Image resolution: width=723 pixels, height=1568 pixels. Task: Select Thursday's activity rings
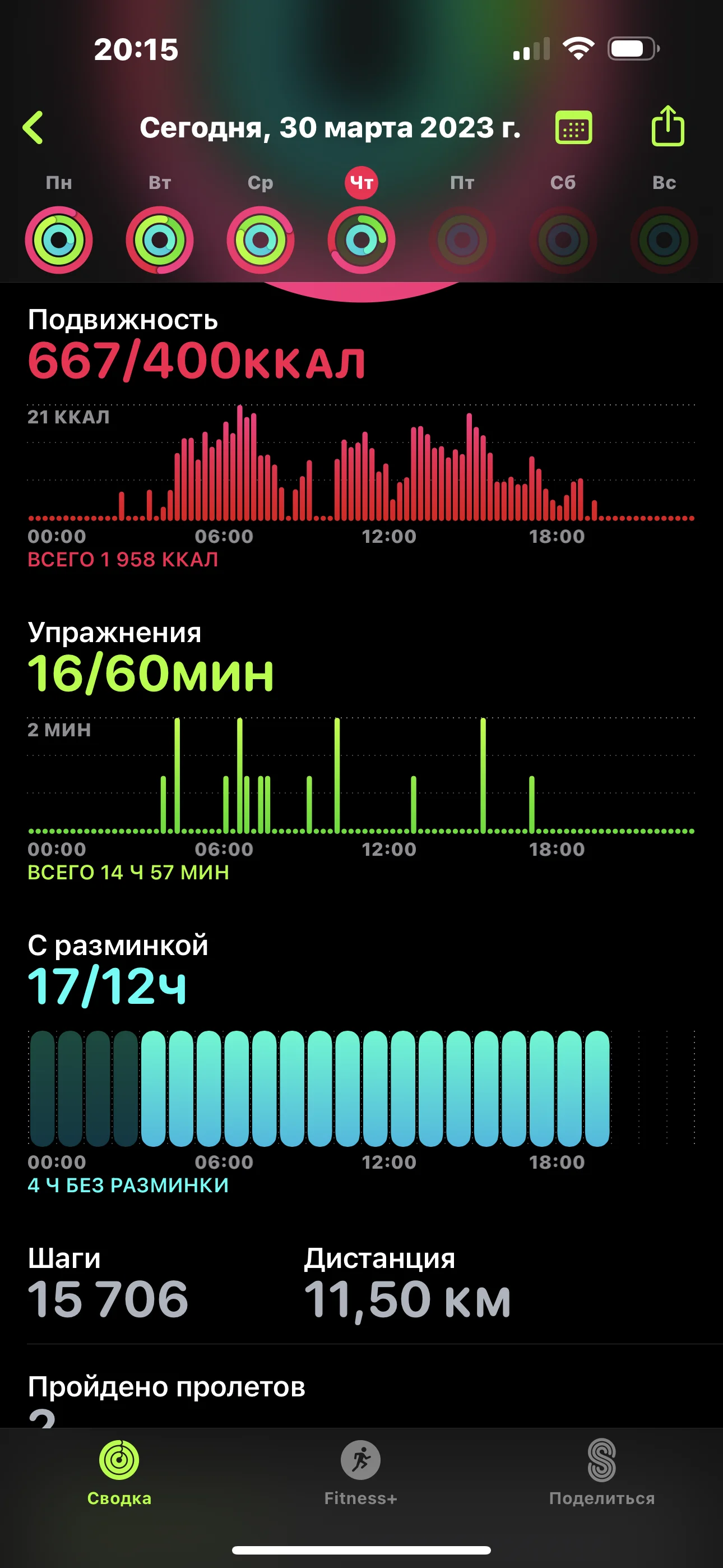(361, 240)
